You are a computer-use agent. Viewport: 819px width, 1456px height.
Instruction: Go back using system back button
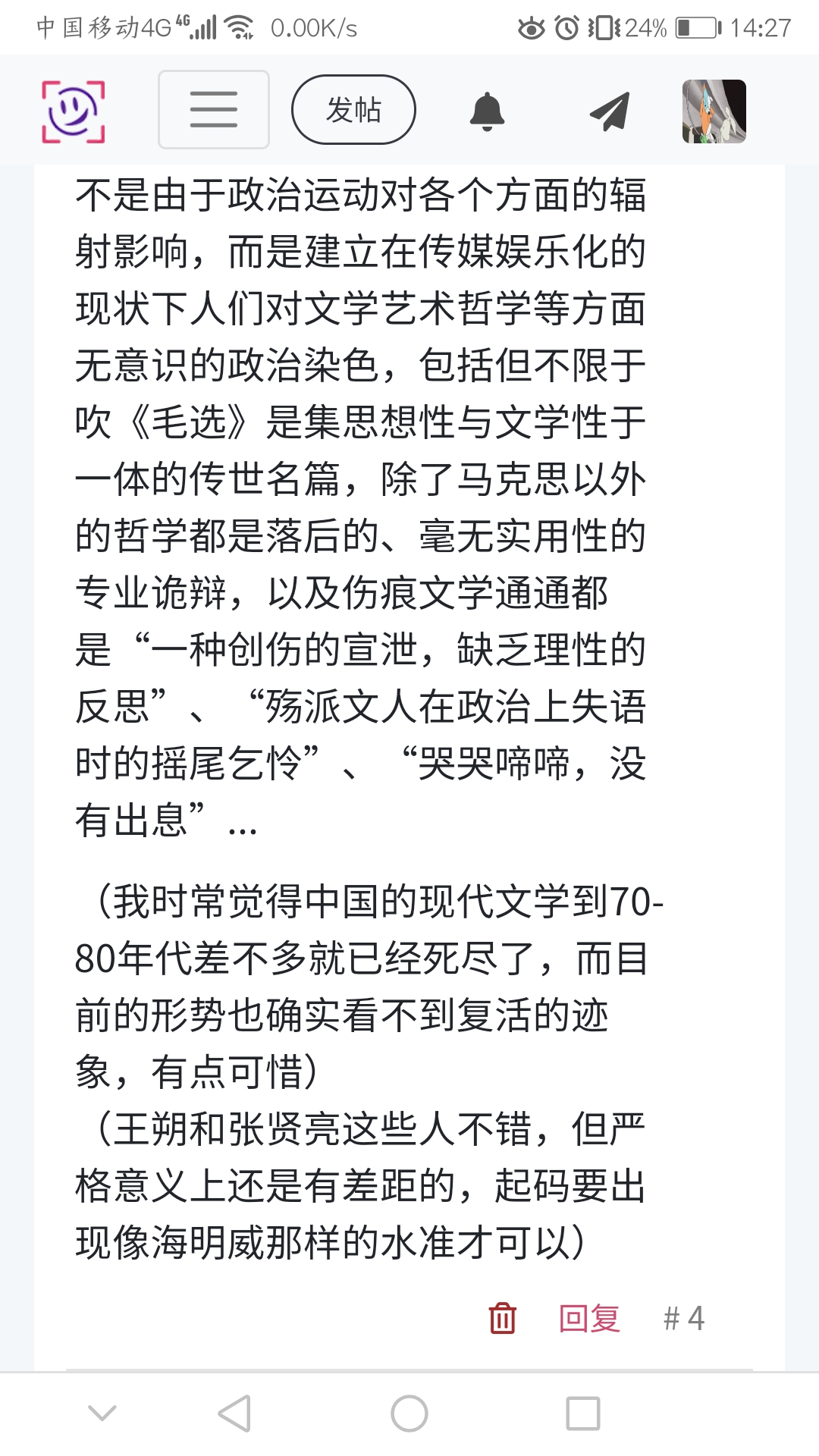(234, 1414)
